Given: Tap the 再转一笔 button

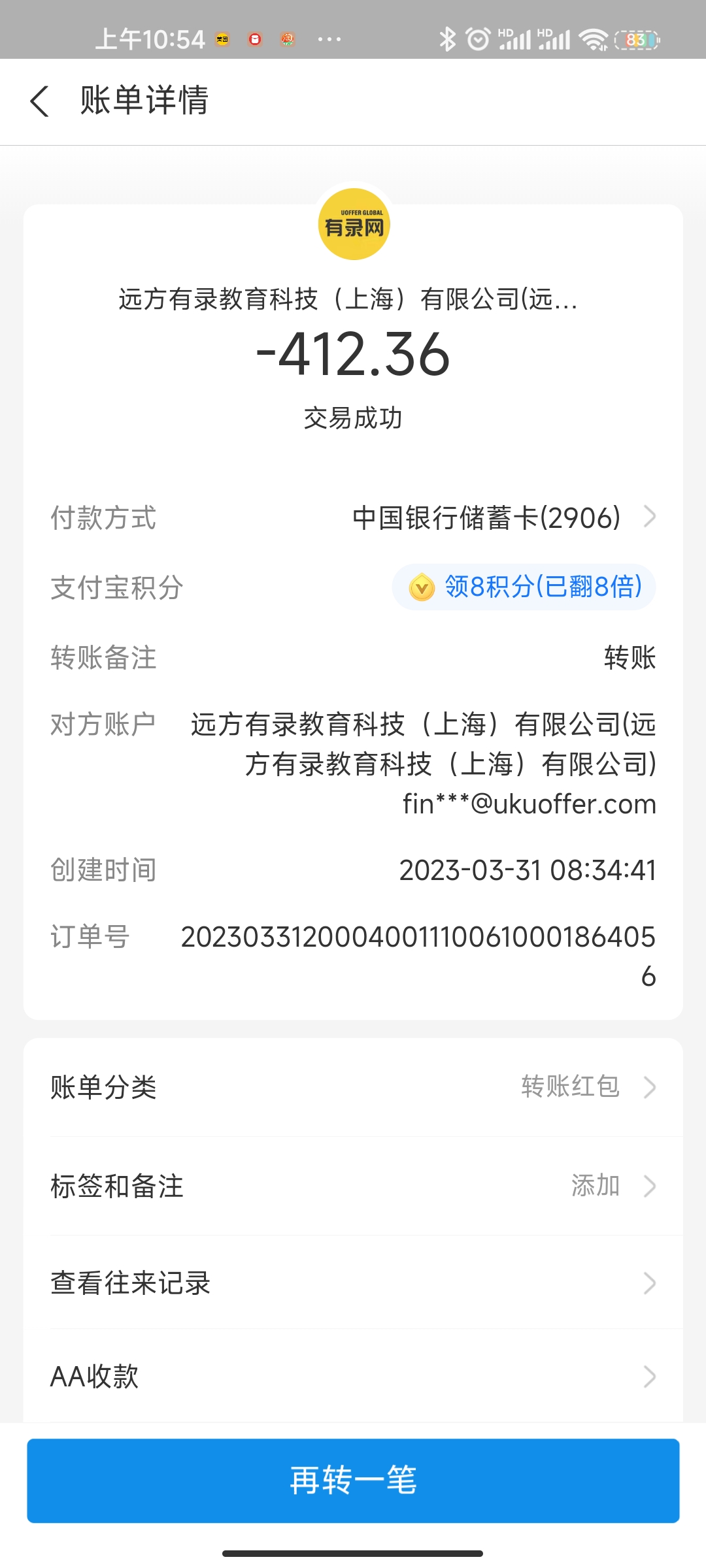Looking at the screenshot, I should [353, 1480].
